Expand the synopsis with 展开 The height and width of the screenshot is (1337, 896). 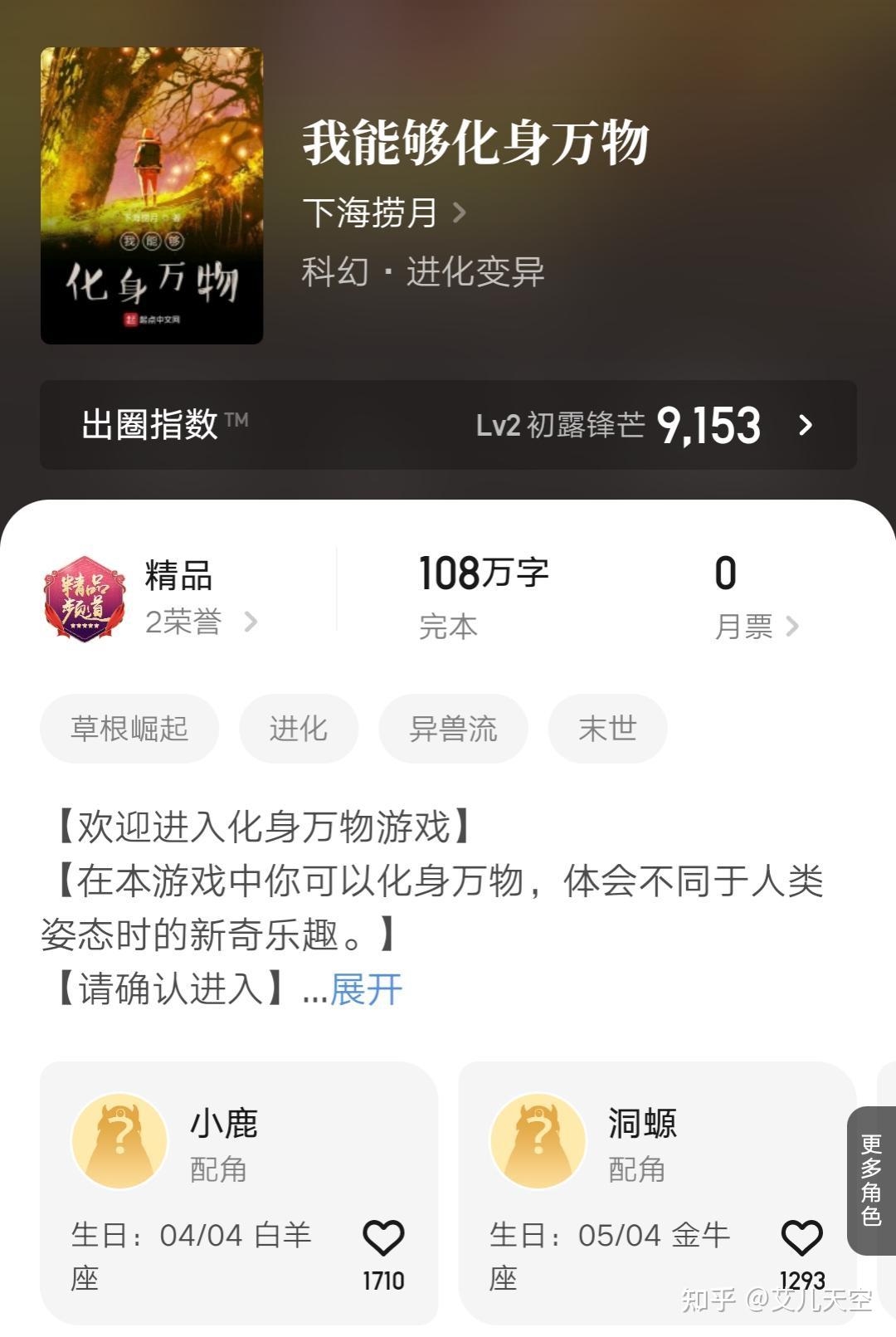(366, 989)
